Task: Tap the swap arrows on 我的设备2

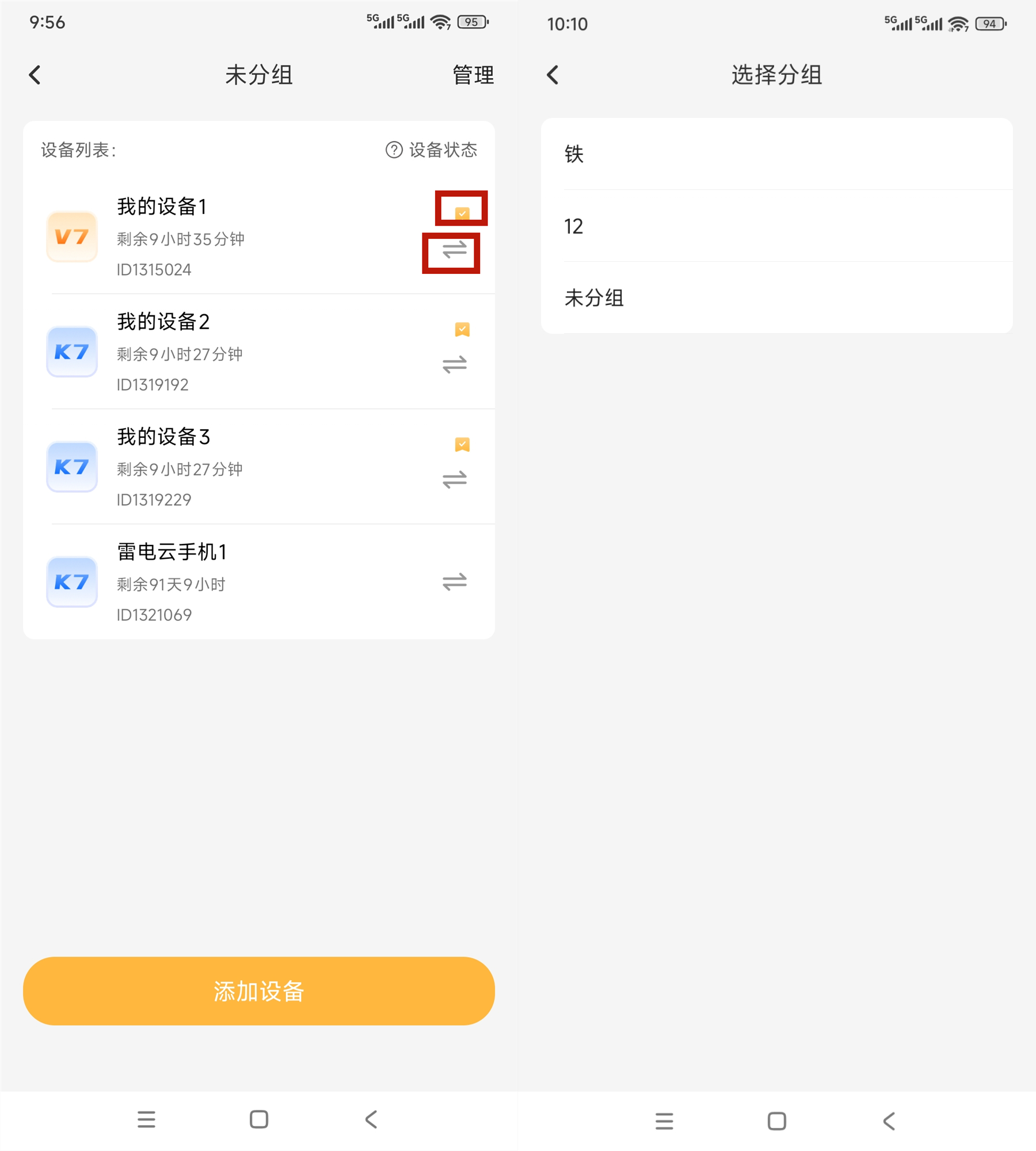Action: coord(454,364)
